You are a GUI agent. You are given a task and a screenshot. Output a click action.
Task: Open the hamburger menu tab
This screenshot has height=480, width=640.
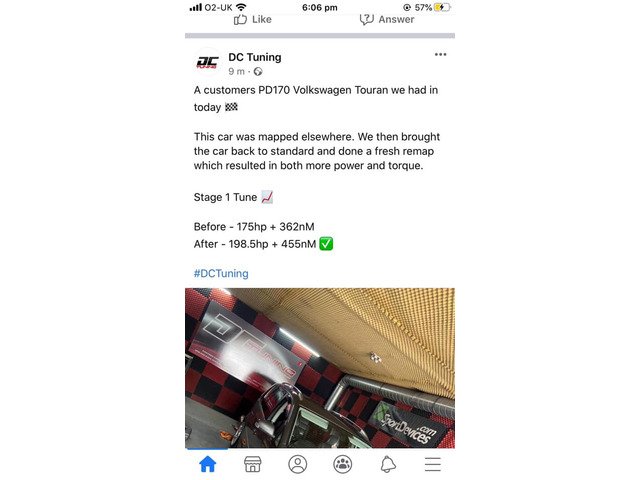(x=433, y=464)
